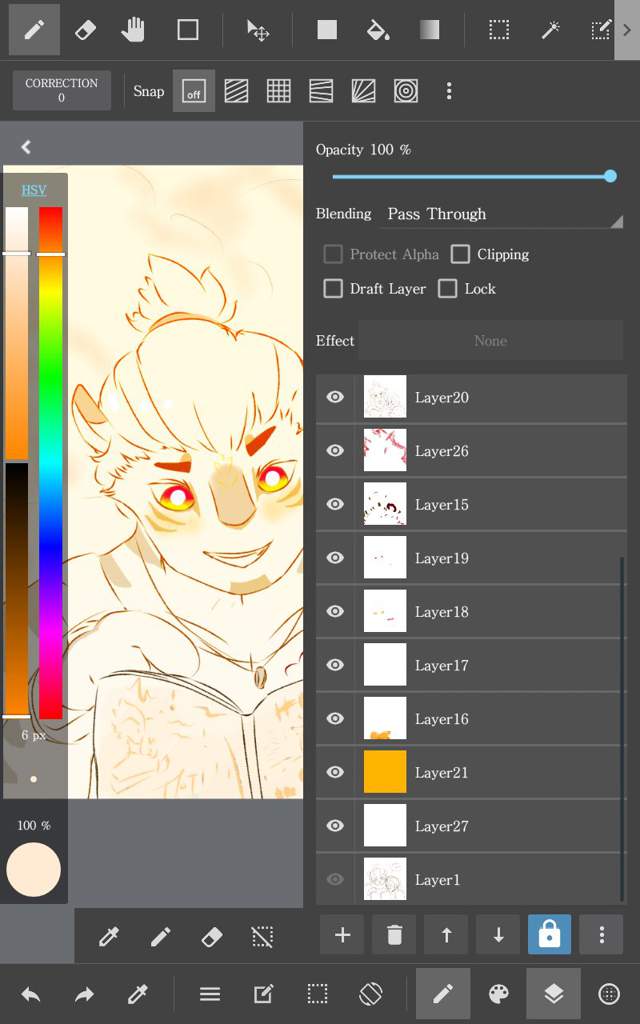The image size is (640, 1024).
Task: Open the color palette panel
Action: point(499,994)
